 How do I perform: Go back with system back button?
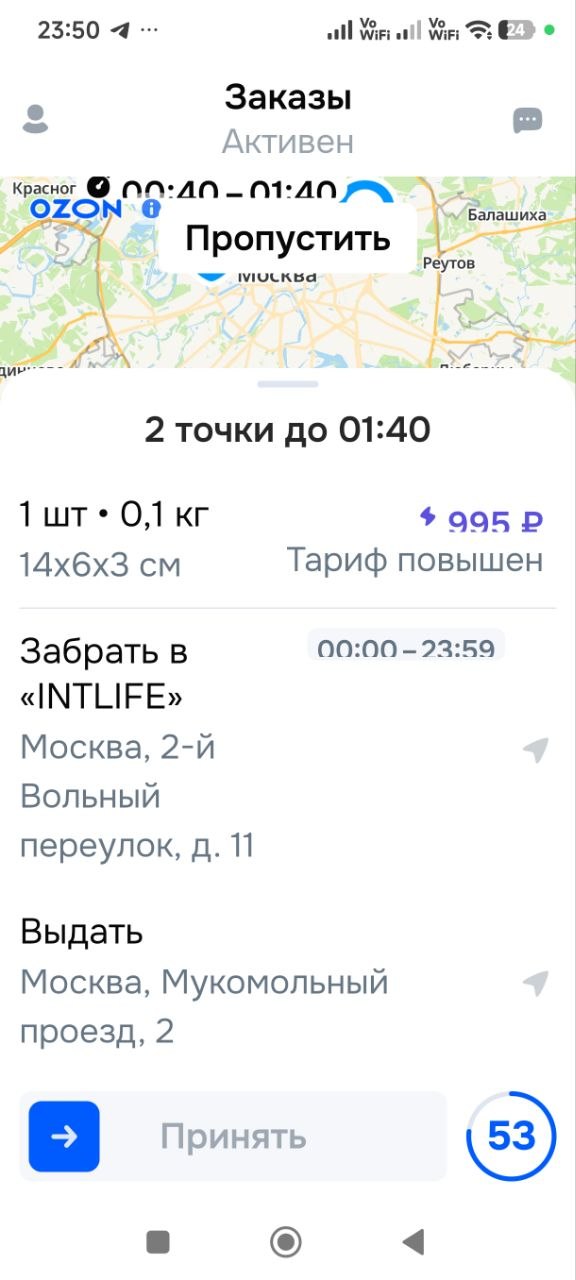point(413,1242)
